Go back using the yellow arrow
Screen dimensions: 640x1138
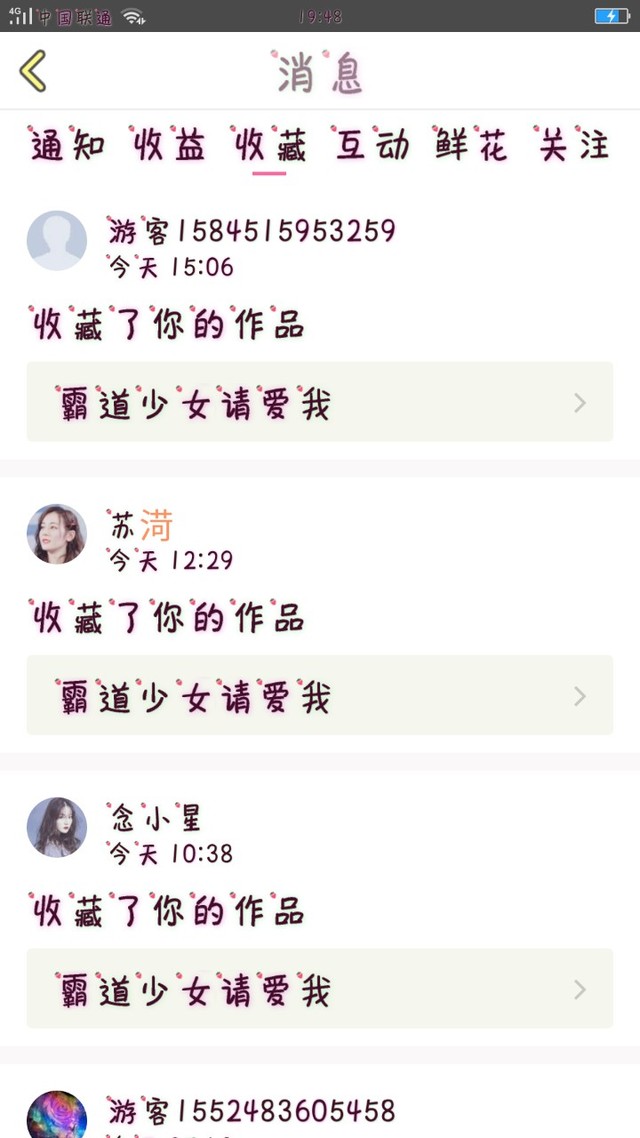(33, 72)
